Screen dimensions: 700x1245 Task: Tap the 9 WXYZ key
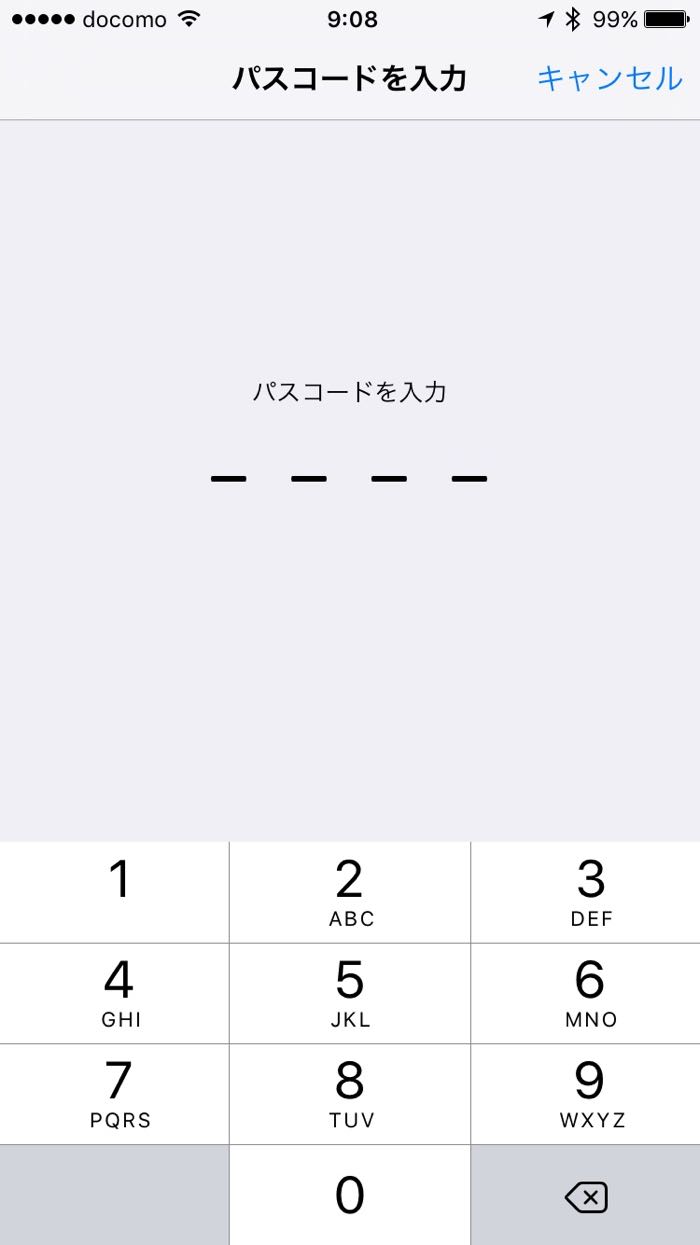586,1094
